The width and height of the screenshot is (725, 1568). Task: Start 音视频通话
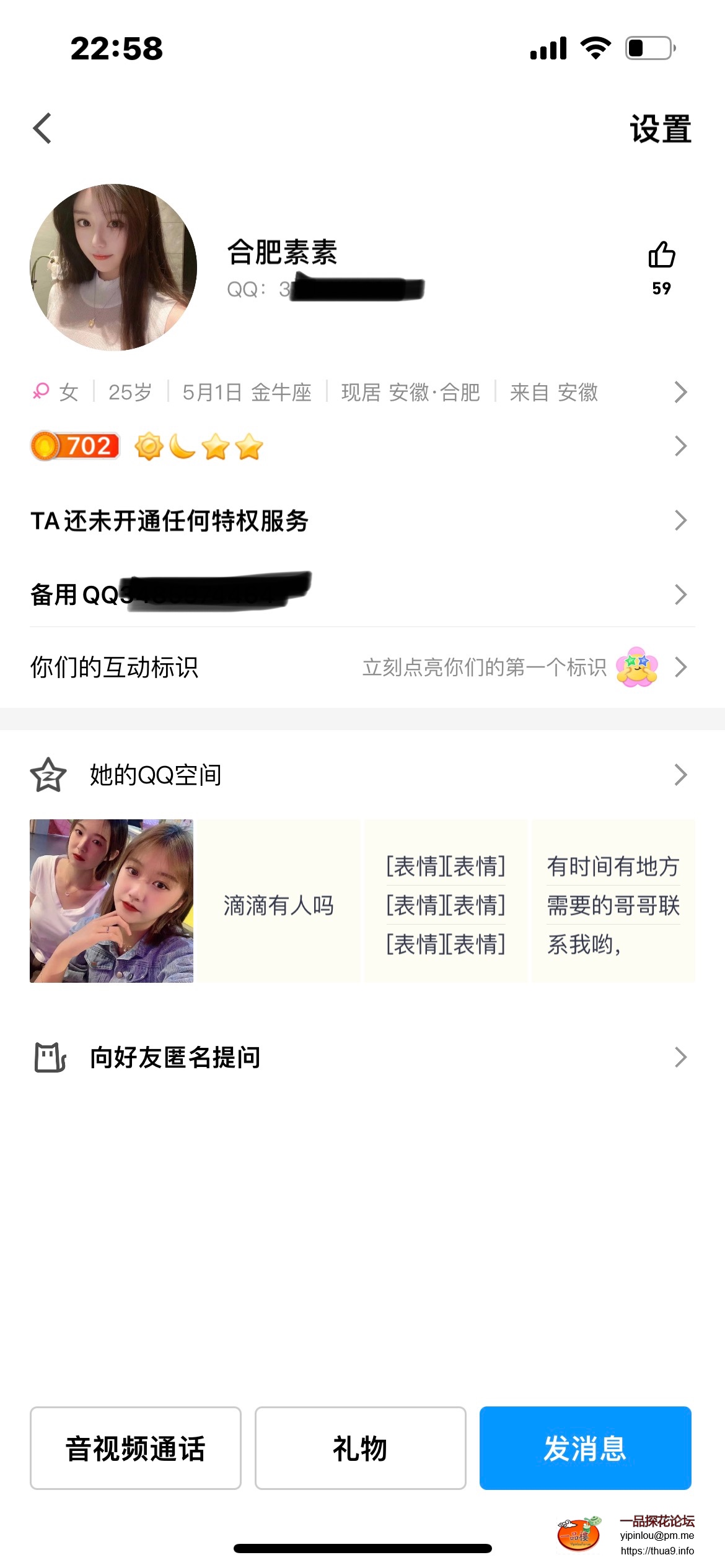click(x=136, y=1448)
